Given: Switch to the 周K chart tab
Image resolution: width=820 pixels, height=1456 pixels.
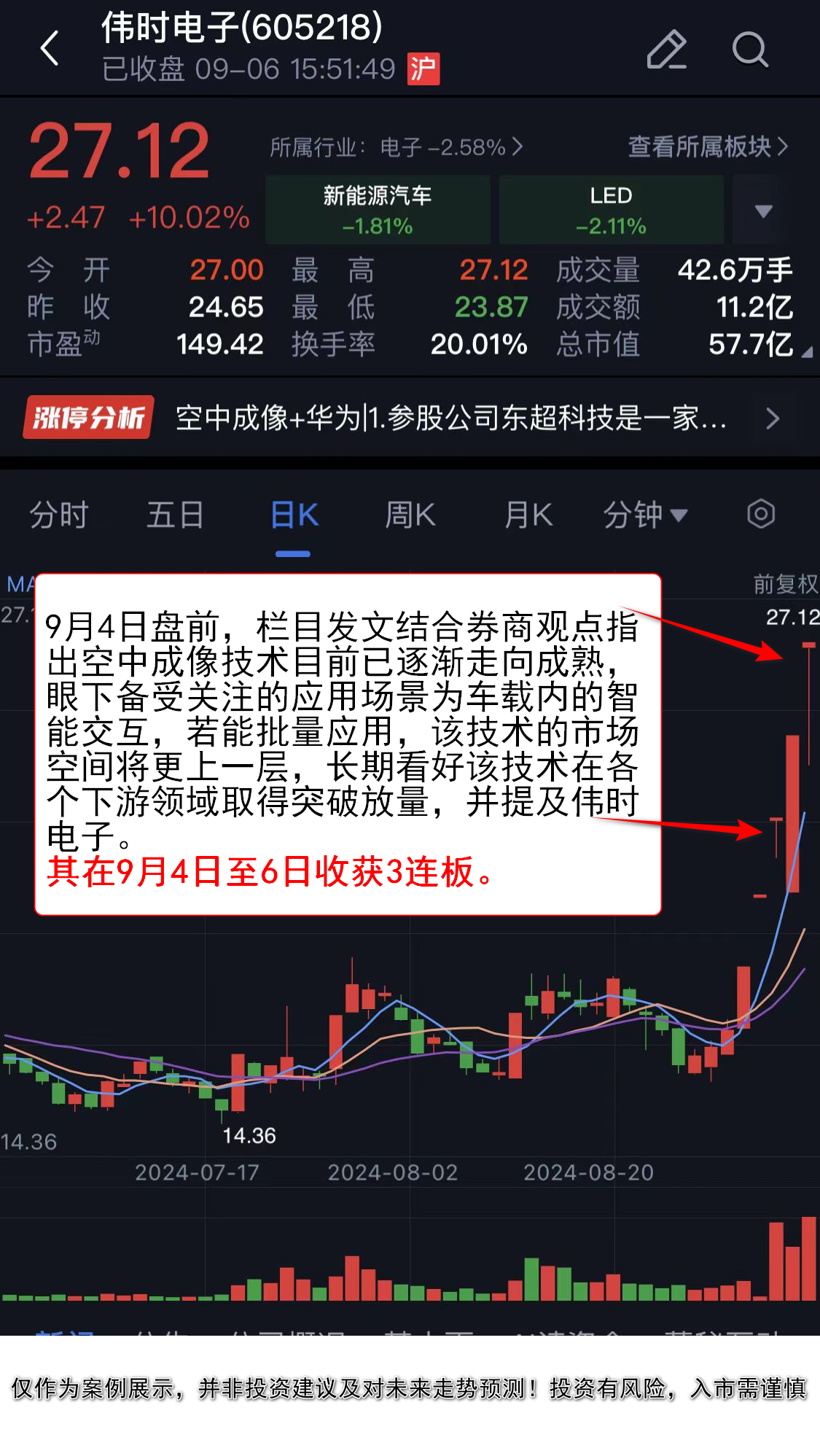Looking at the screenshot, I should coord(410,515).
